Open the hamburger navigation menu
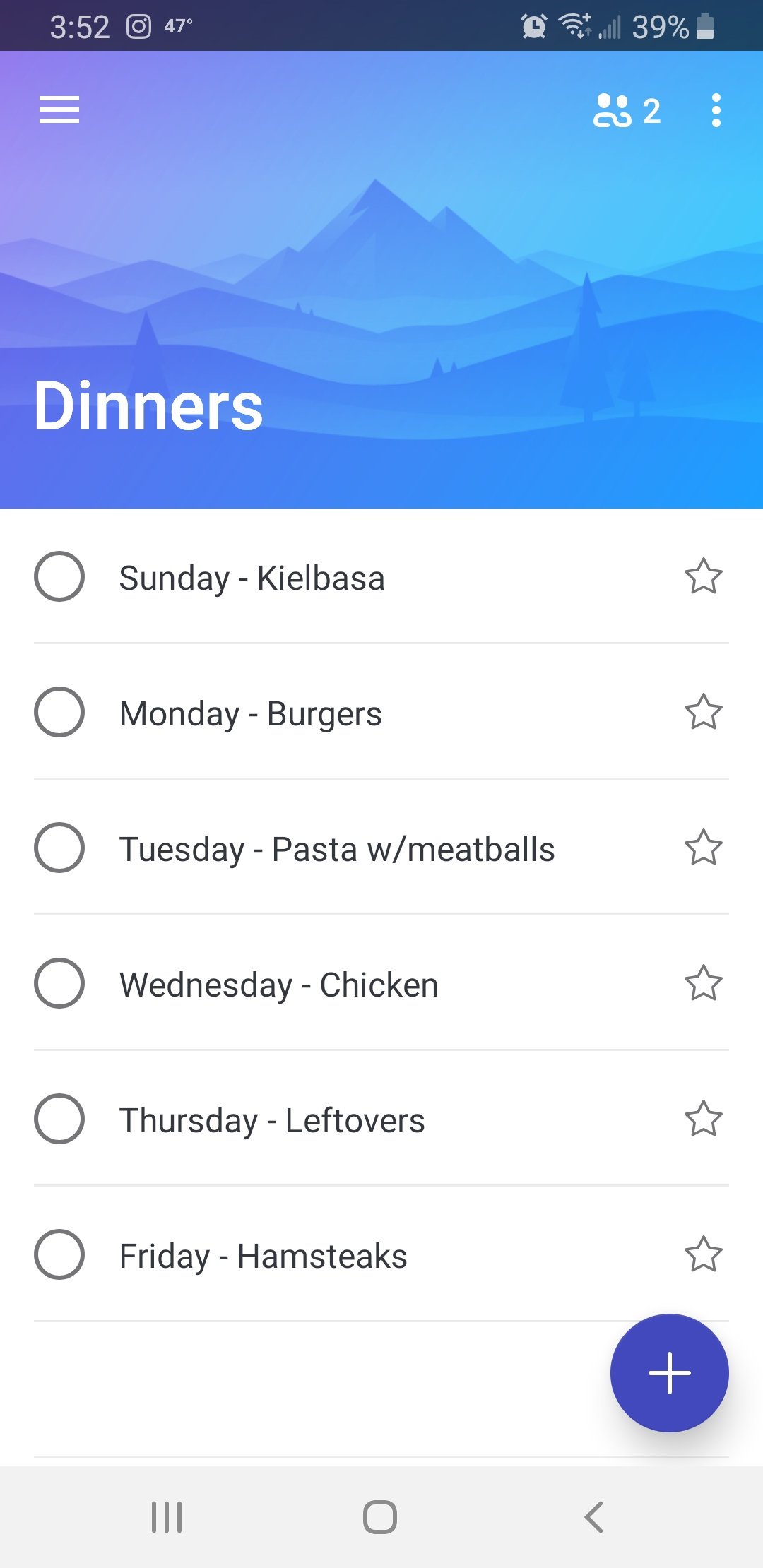Screen dimensions: 763x1568 coord(59,110)
